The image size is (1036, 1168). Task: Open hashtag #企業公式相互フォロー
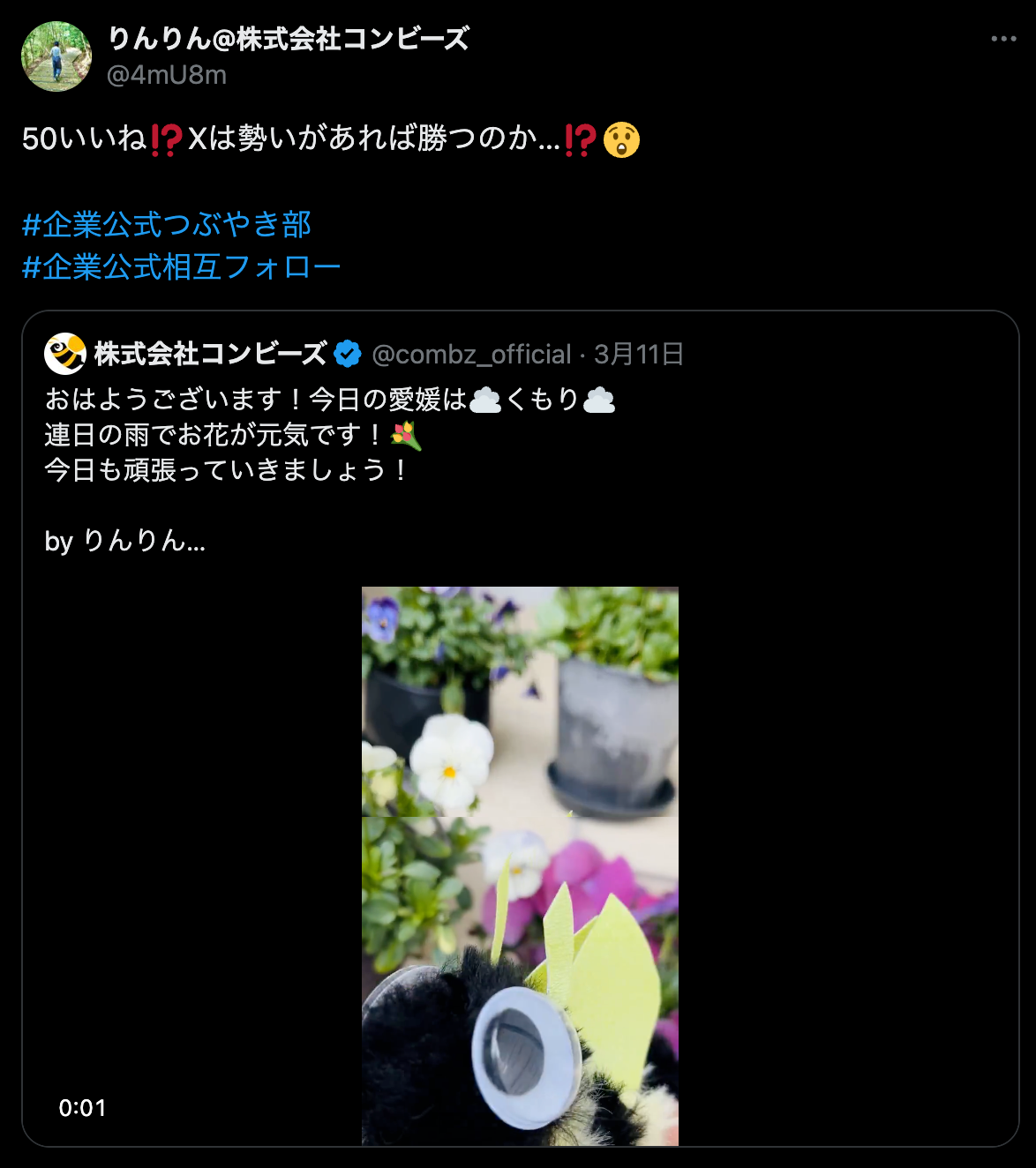click(x=182, y=266)
